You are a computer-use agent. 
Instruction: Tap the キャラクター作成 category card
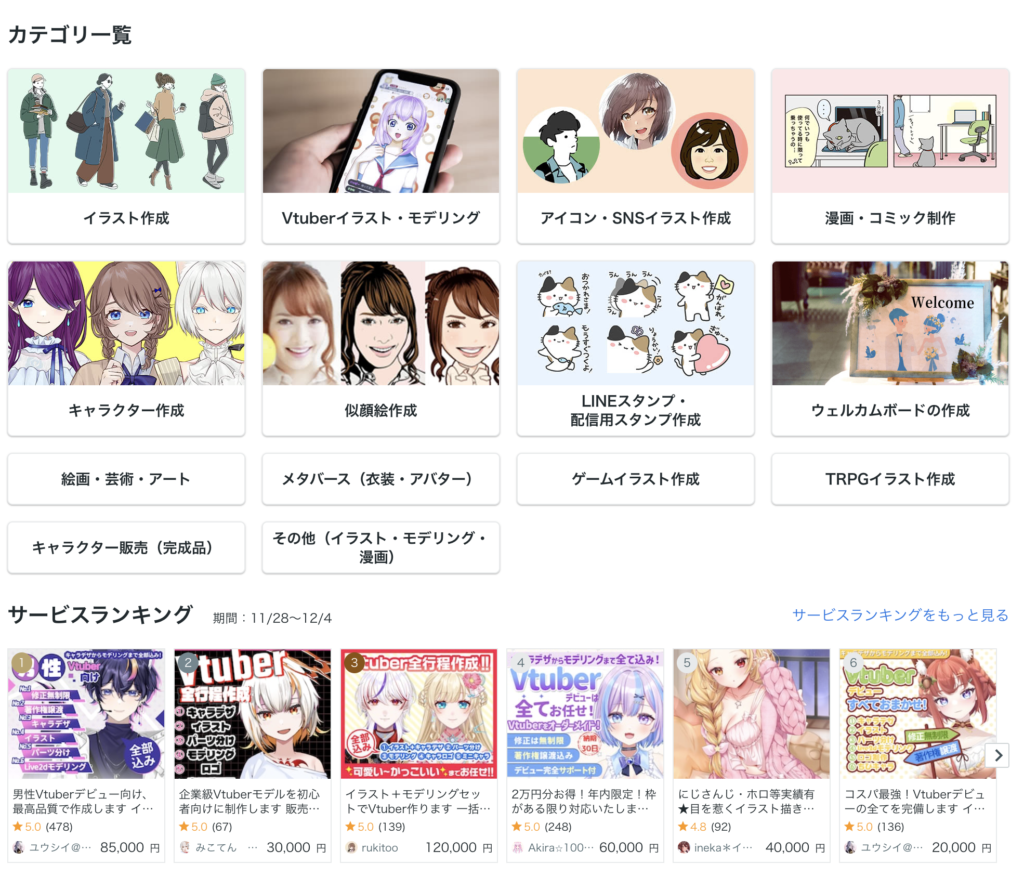[x=126, y=348]
